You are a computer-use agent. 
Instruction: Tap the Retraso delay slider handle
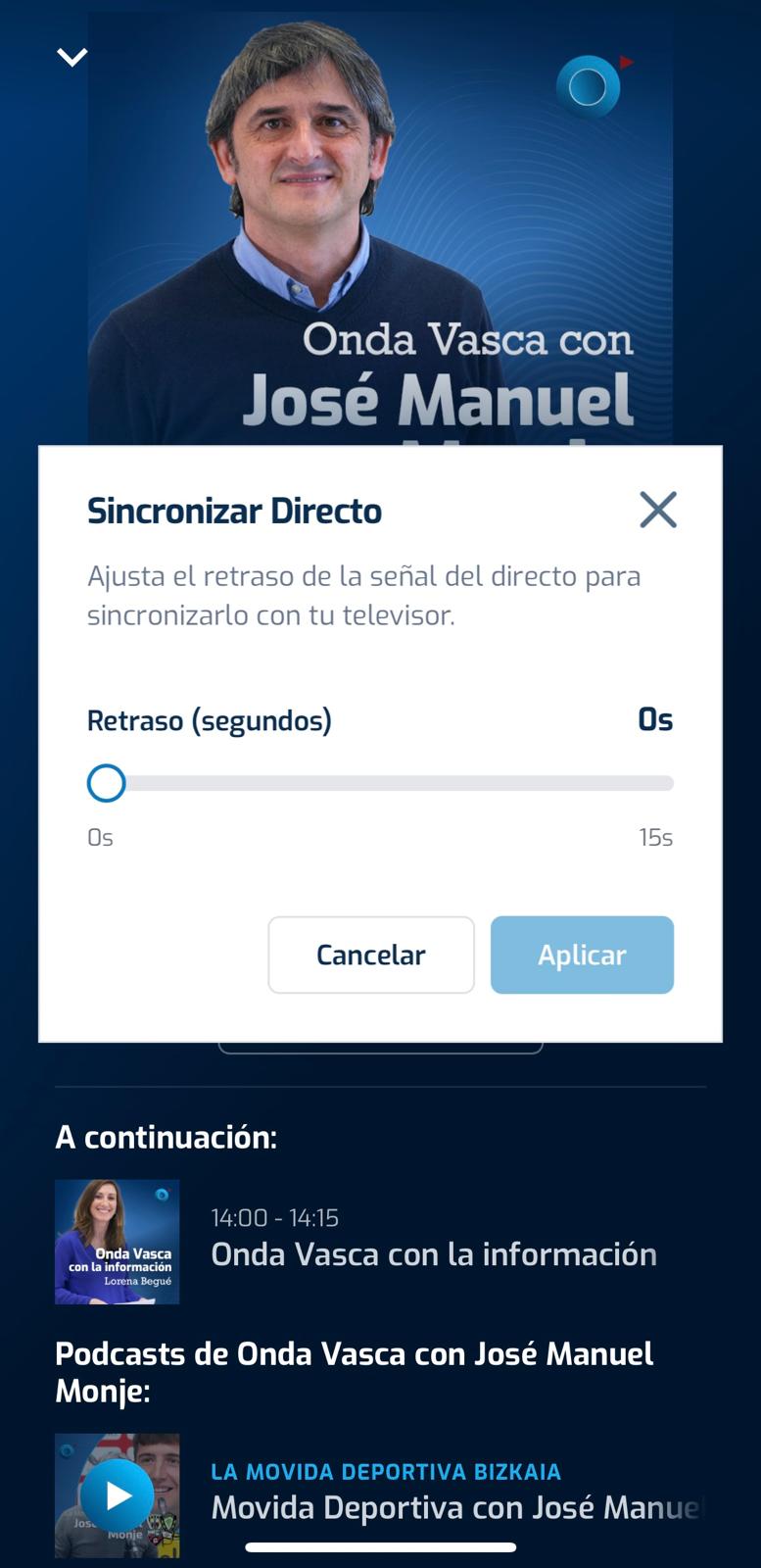(106, 784)
